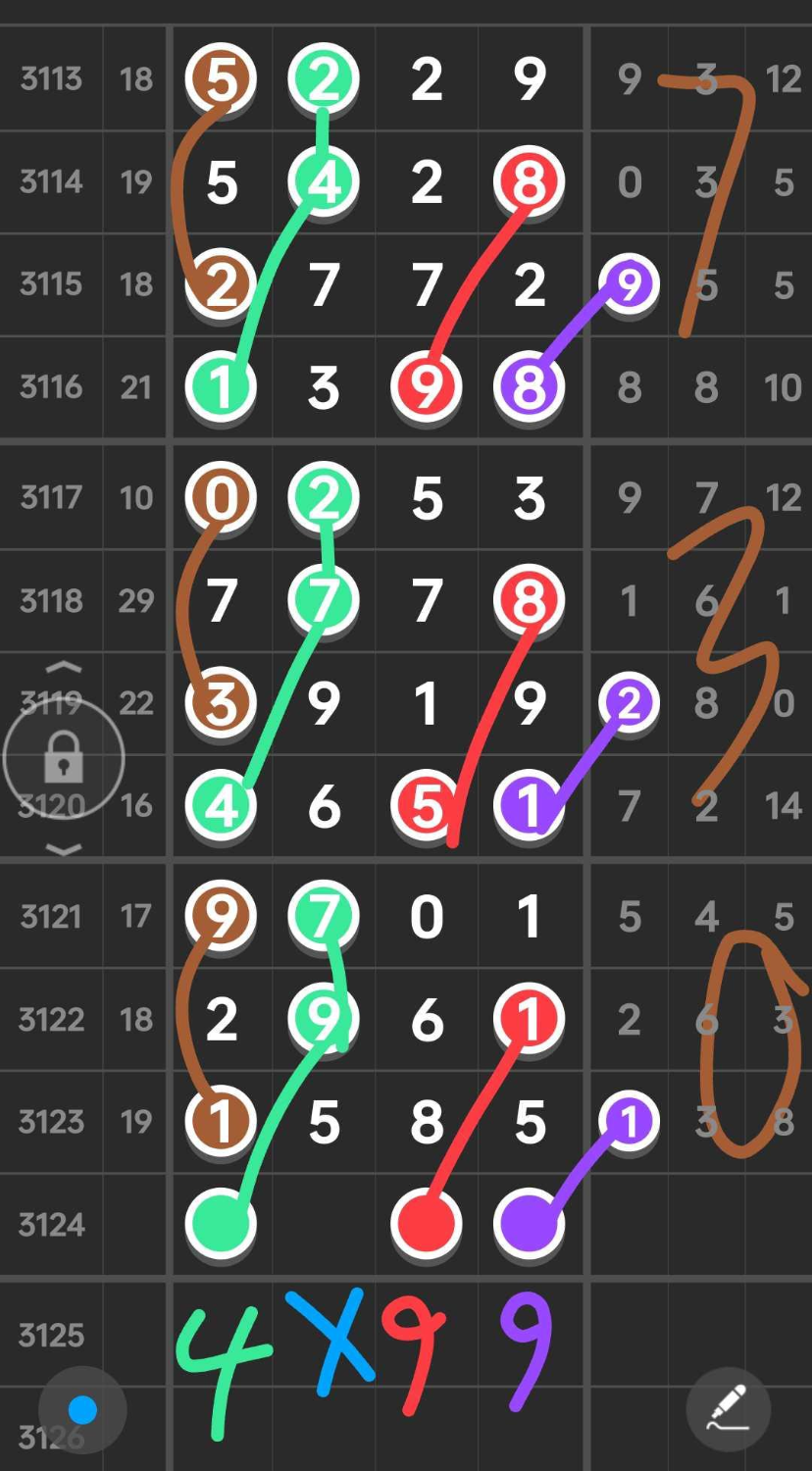Tap the pen drawing tool button

click(729, 1409)
